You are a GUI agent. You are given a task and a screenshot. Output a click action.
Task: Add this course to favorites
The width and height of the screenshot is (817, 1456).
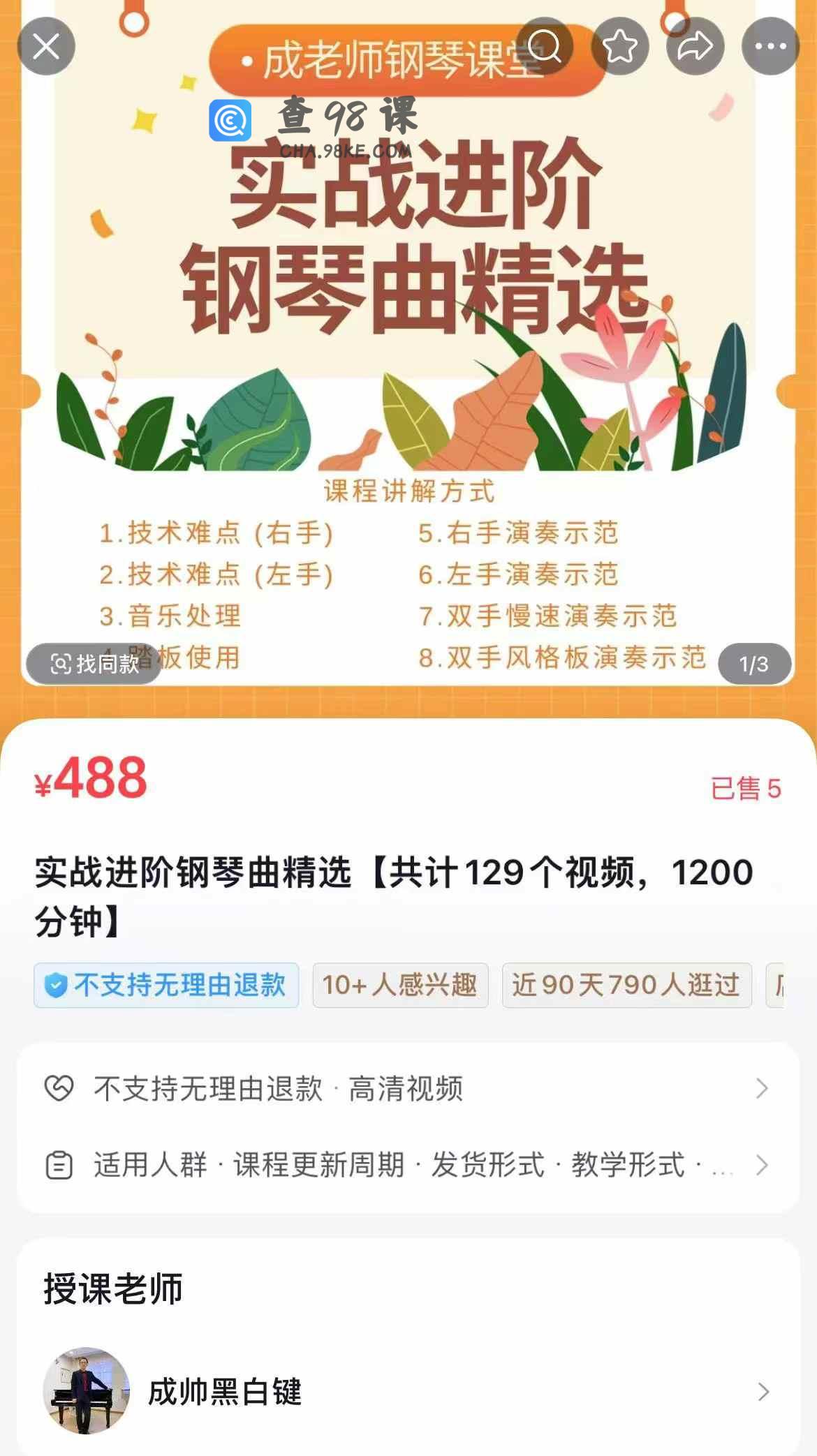[620, 47]
